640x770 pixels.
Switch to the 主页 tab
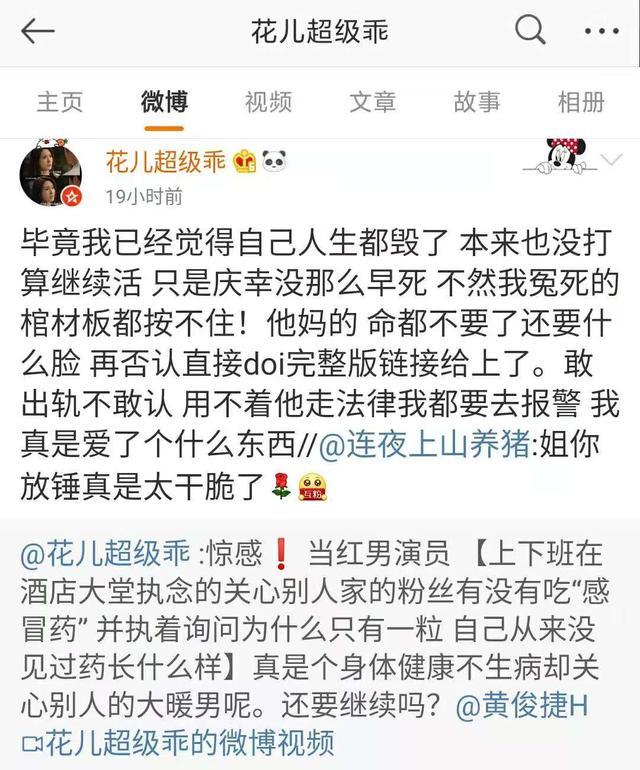(x=60, y=101)
